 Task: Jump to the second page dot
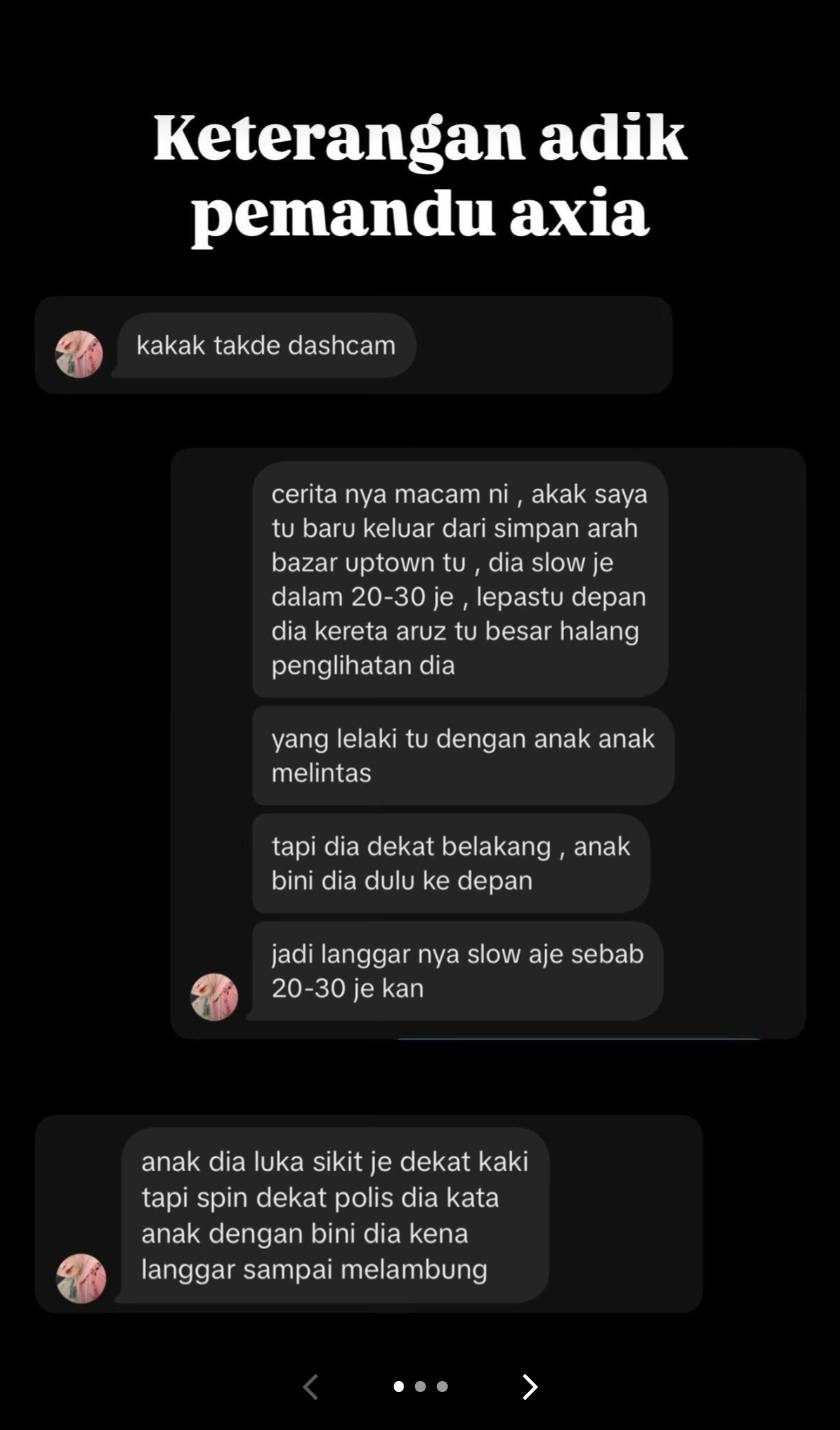pyautogui.click(x=420, y=1386)
